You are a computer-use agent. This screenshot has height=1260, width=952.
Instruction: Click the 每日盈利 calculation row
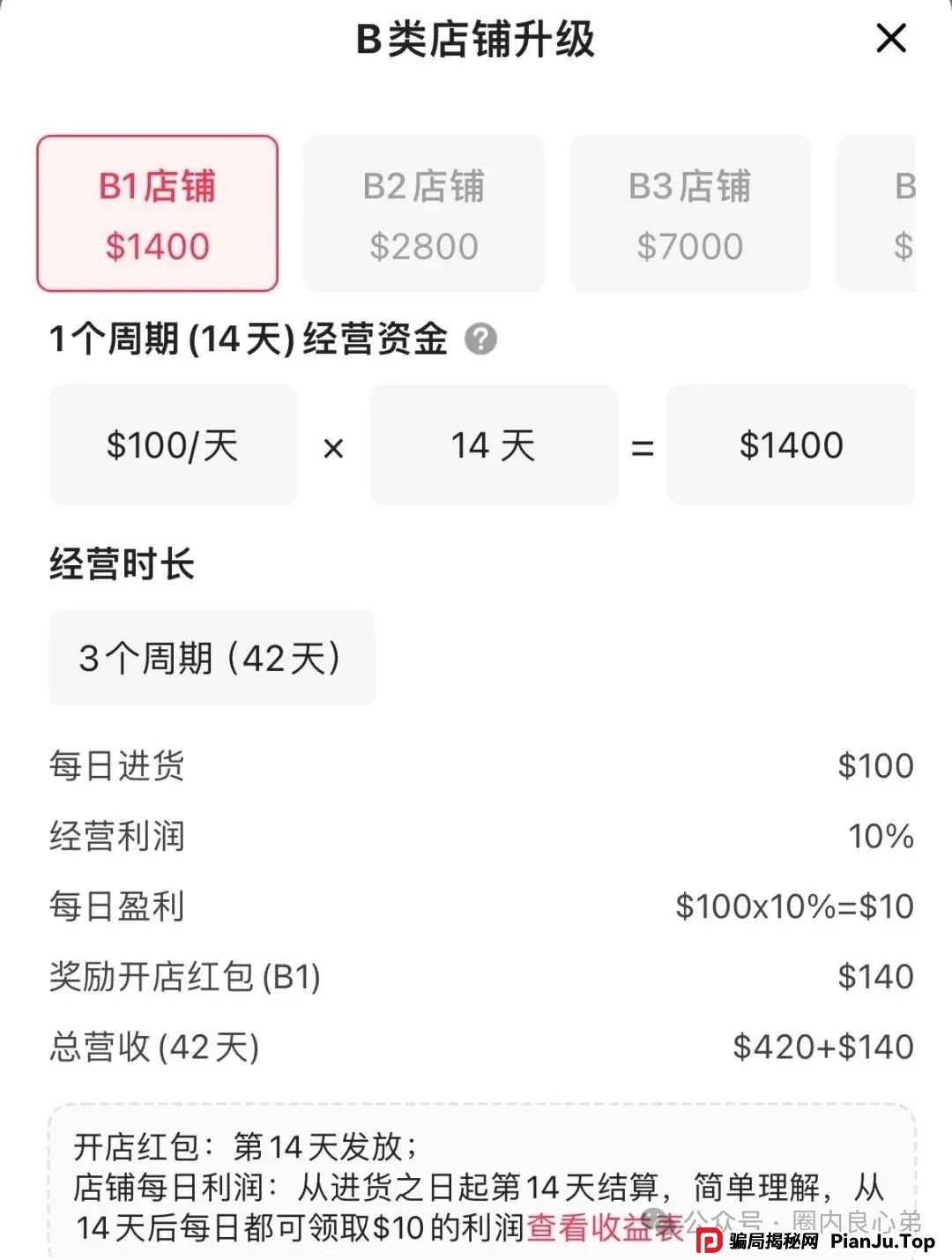click(x=476, y=906)
